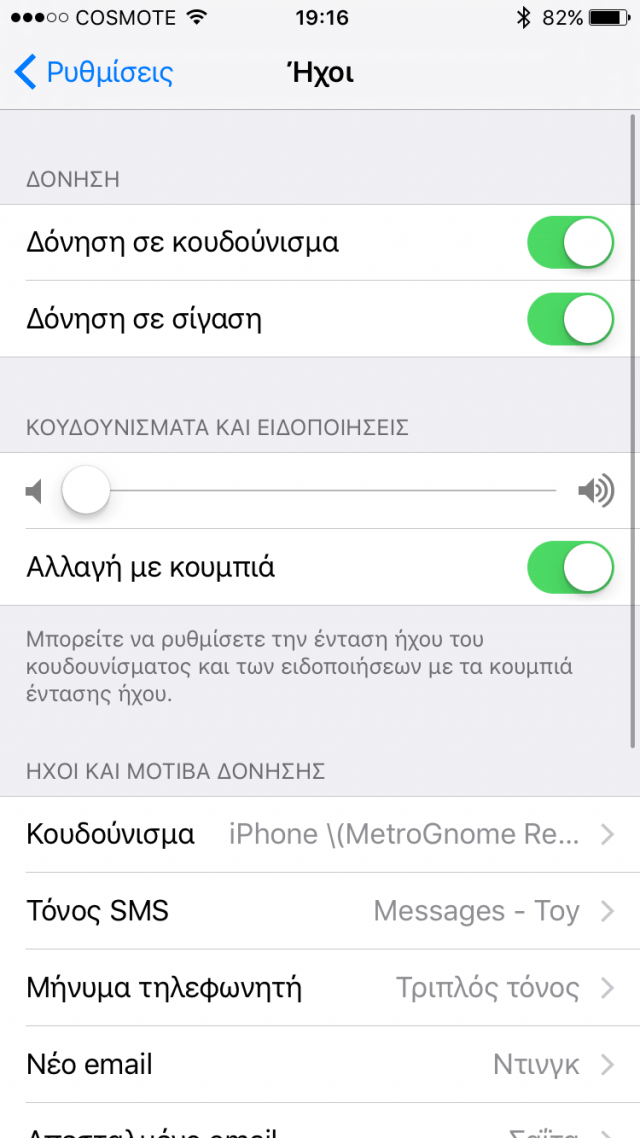Turn off Δόνηση σε σίγαση
This screenshot has width=640, height=1138.
[570, 319]
